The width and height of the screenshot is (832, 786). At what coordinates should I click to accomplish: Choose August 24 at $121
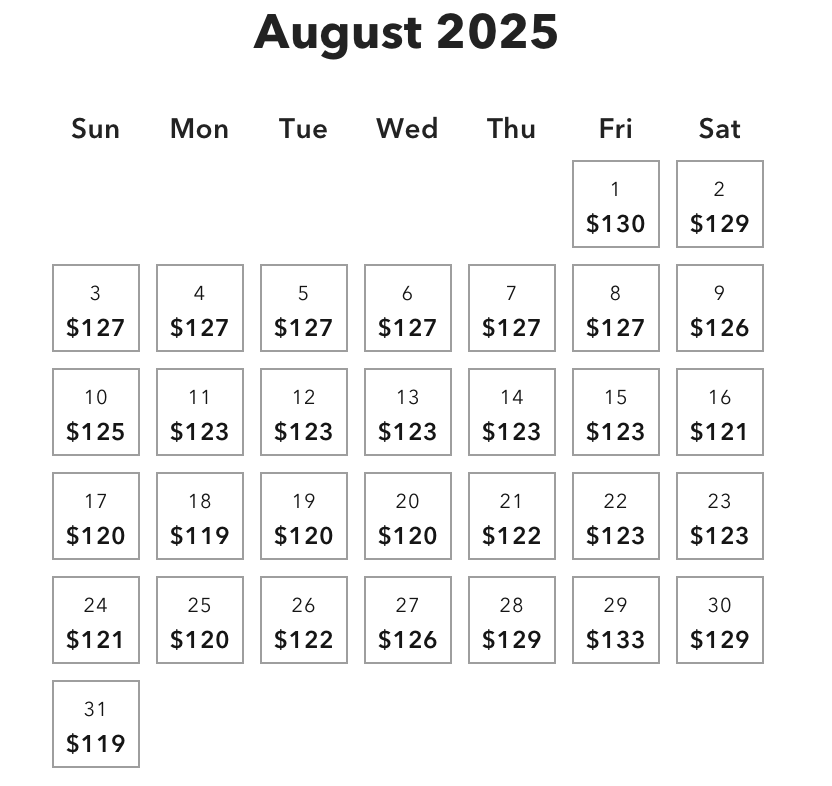click(96, 620)
